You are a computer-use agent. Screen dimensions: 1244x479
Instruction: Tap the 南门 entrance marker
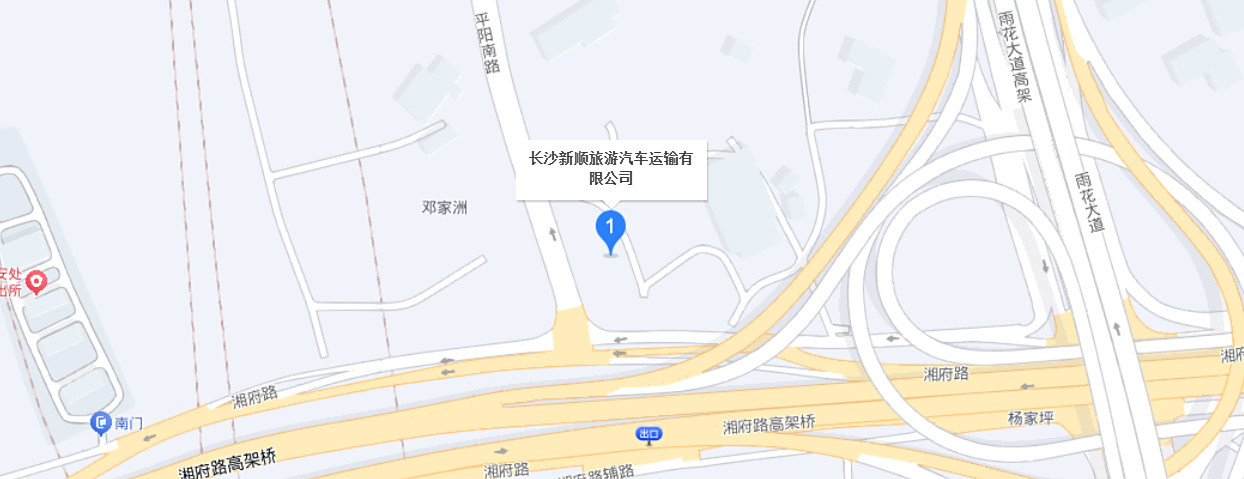pyautogui.click(x=101, y=423)
